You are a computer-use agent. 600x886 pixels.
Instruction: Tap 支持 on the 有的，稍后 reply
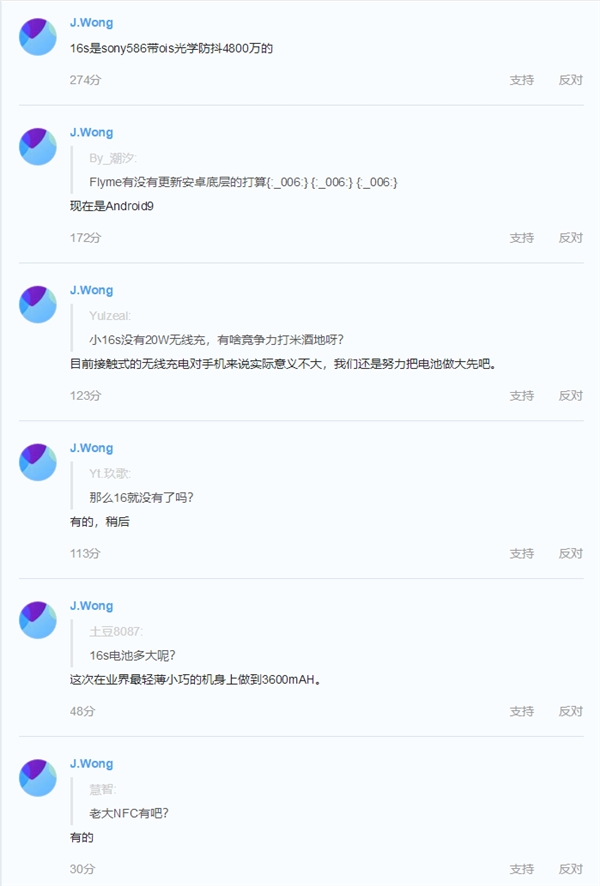(x=521, y=554)
